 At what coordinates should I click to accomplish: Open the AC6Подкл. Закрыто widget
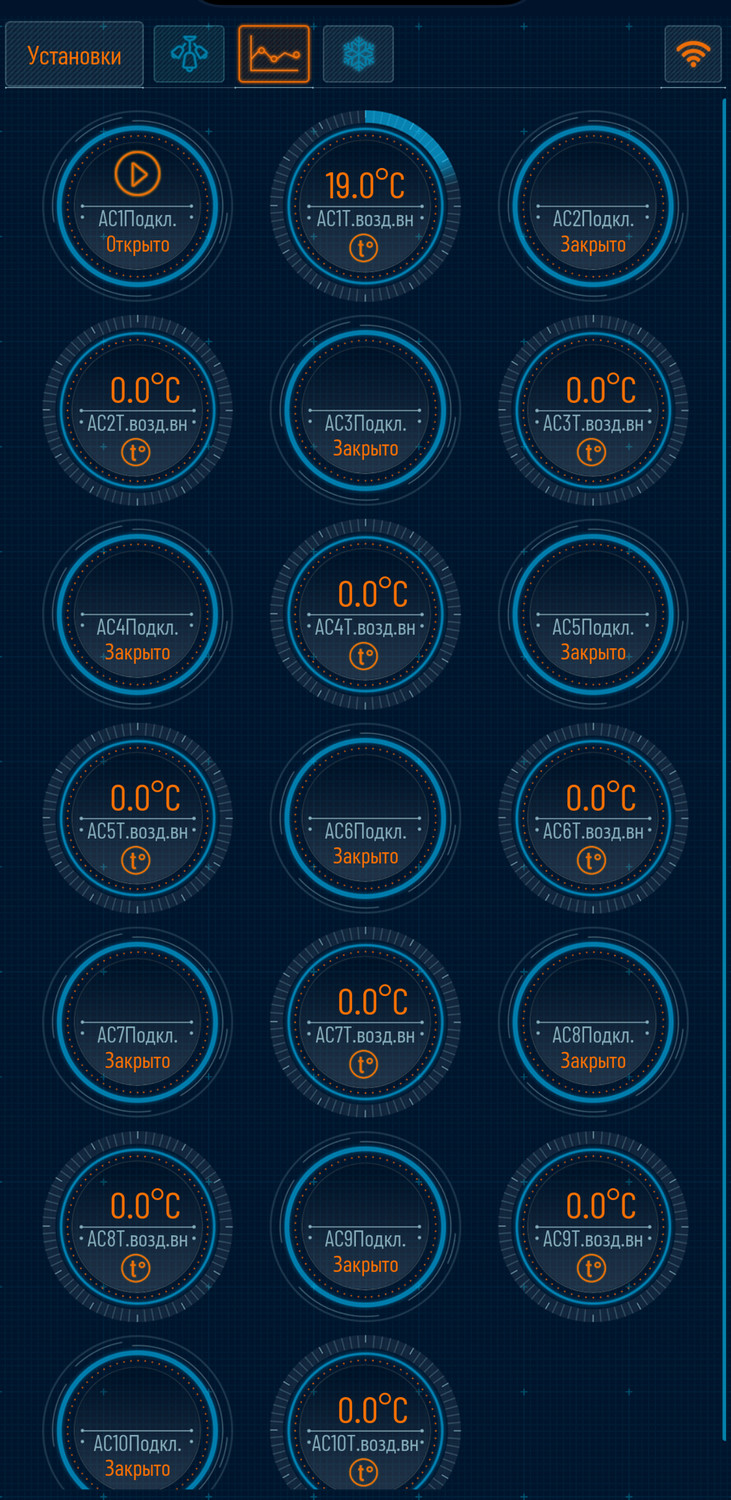[x=366, y=819]
